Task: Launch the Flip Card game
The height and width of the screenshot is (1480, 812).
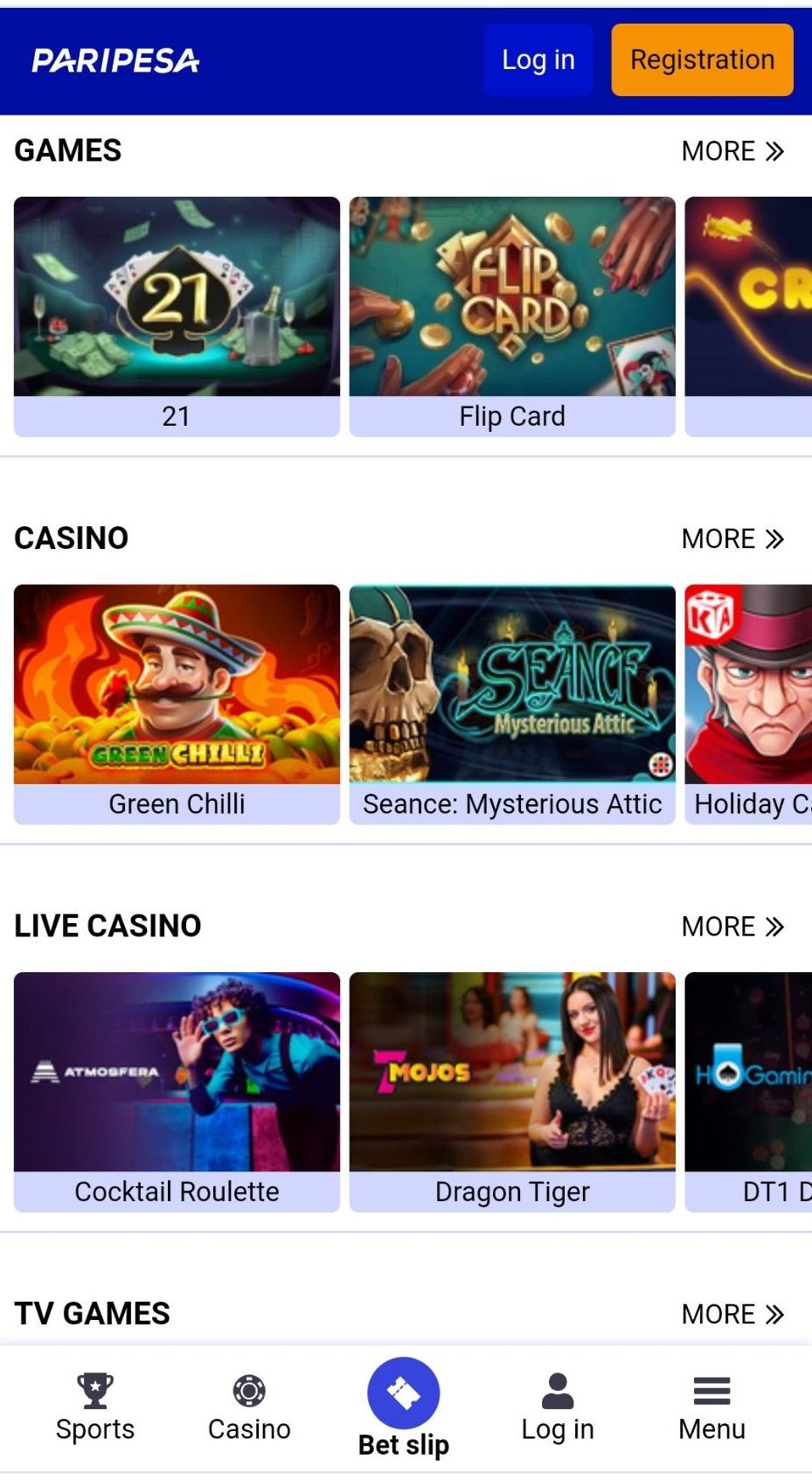Action: pyautogui.click(x=512, y=316)
